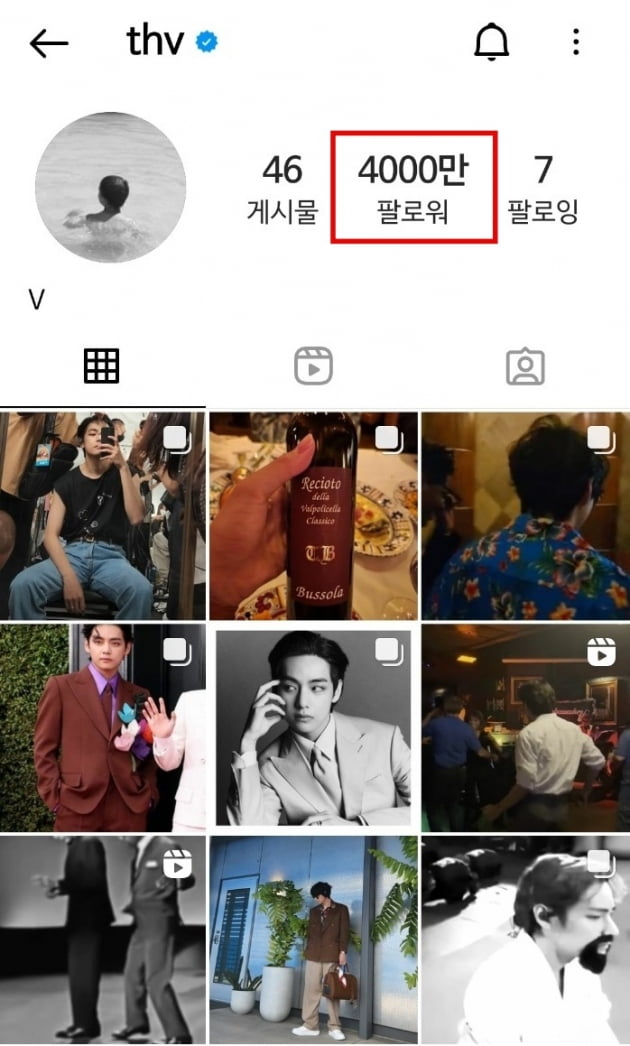Play the reel of people dancing in bar
630x1046 pixels.
[525, 727]
